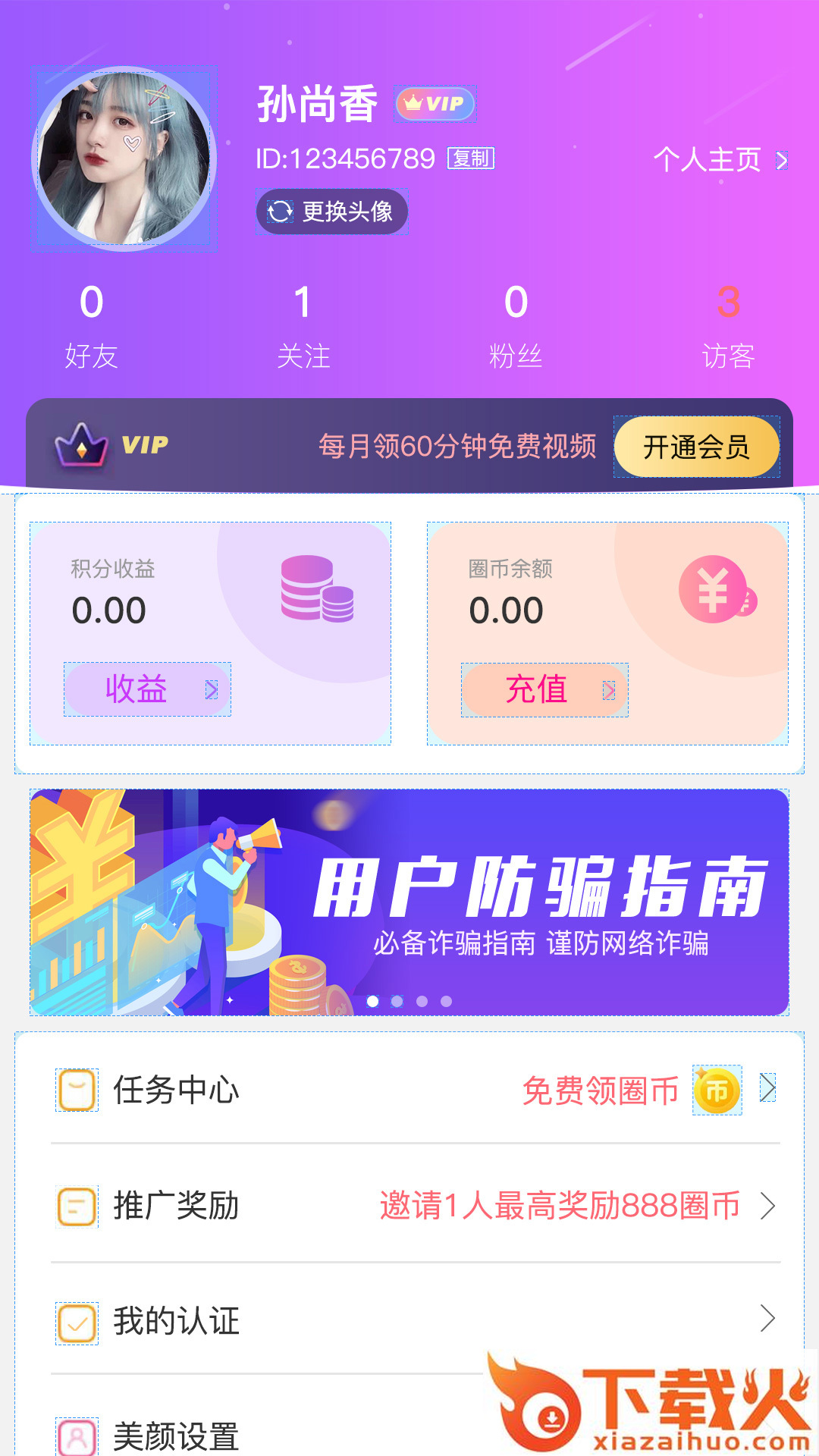View the 好友 friends list
The height and width of the screenshot is (1456, 819).
click(91, 326)
